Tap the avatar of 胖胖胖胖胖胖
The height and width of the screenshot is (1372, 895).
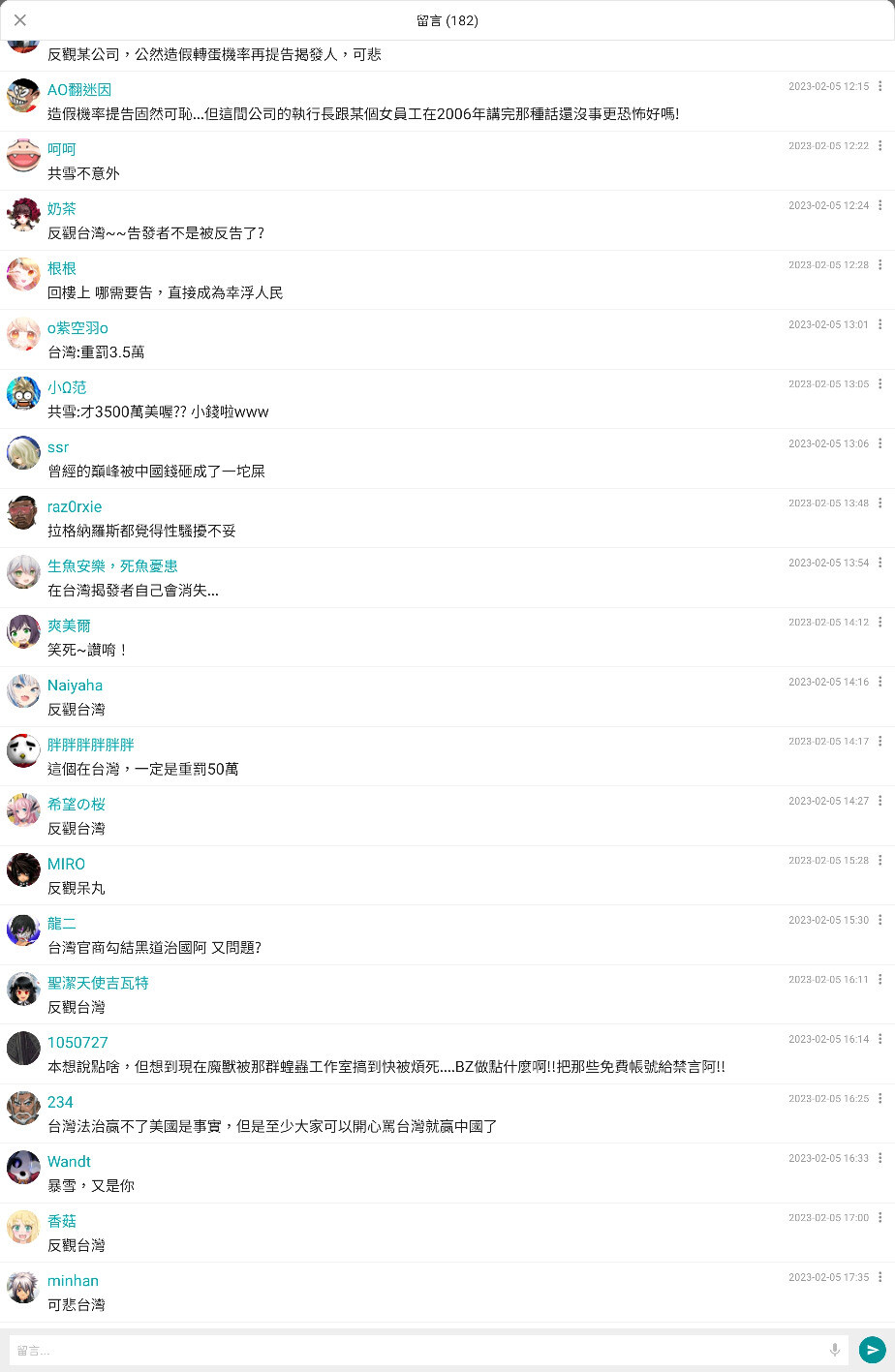[23, 750]
